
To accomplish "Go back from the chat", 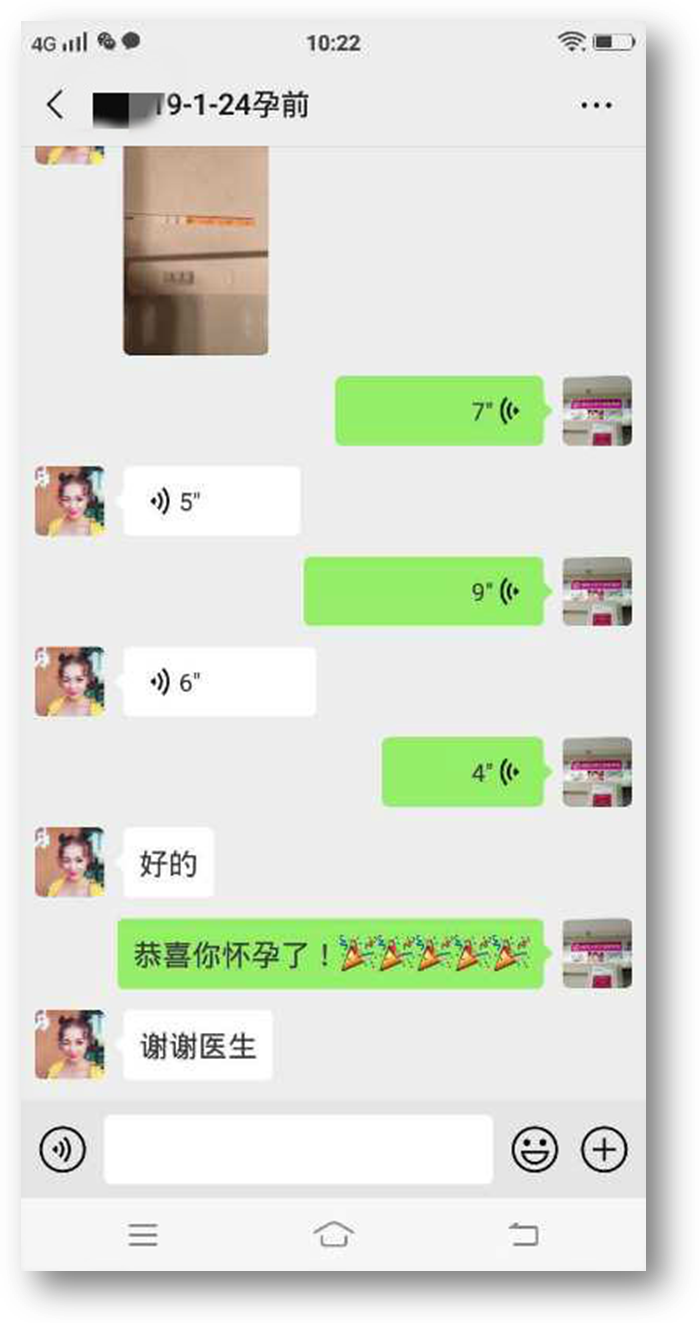I will point(56,105).
